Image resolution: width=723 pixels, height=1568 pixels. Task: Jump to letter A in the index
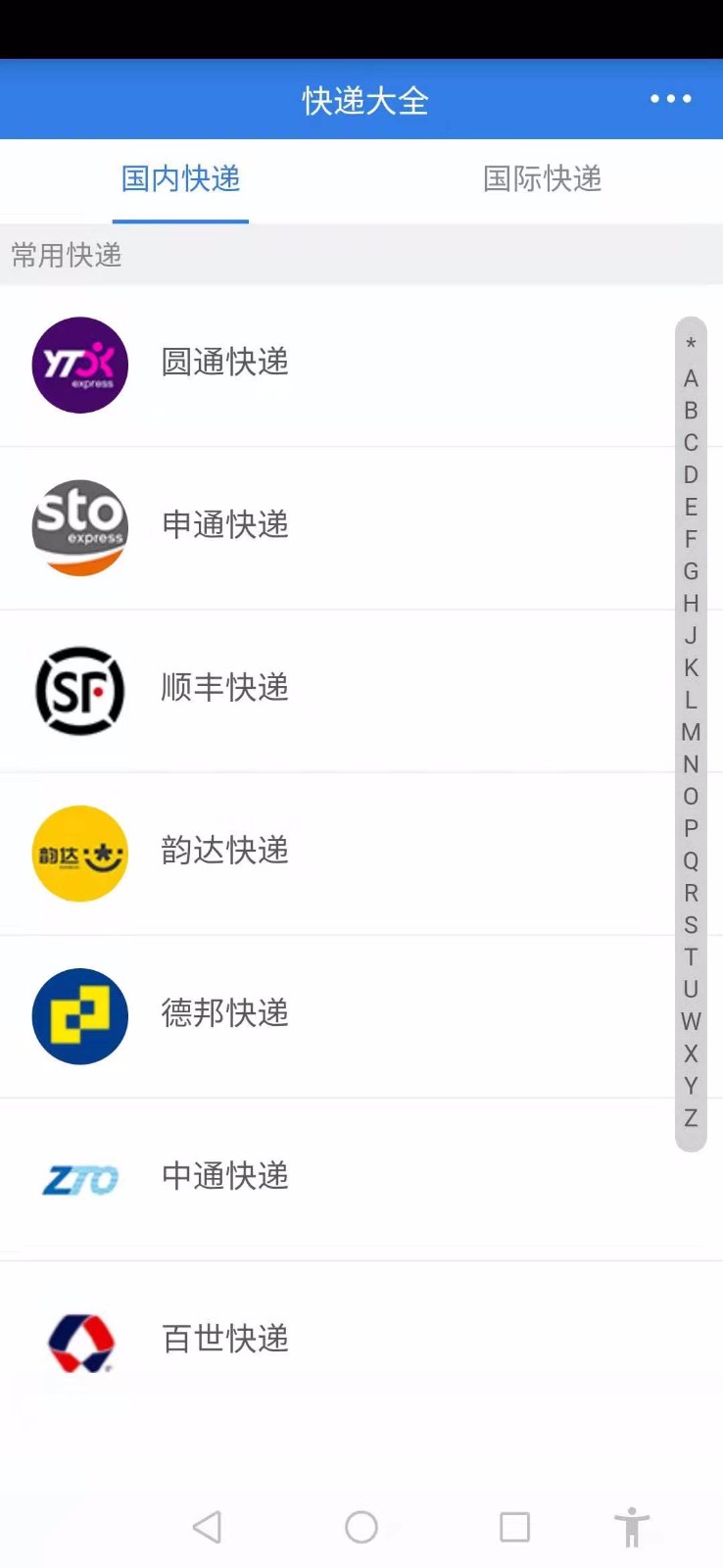[x=691, y=379]
